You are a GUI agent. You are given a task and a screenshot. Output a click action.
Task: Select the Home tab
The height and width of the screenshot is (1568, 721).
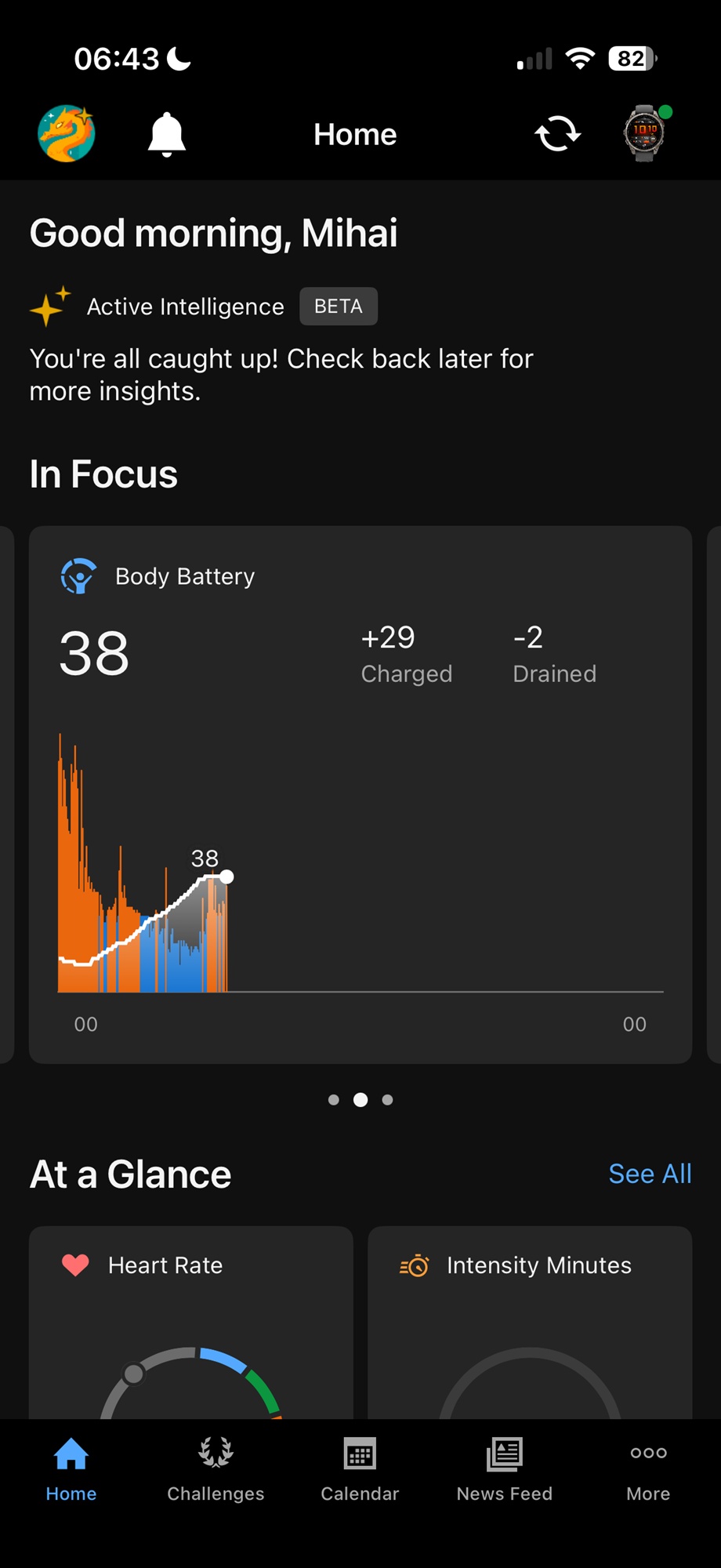pyautogui.click(x=71, y=1469)
